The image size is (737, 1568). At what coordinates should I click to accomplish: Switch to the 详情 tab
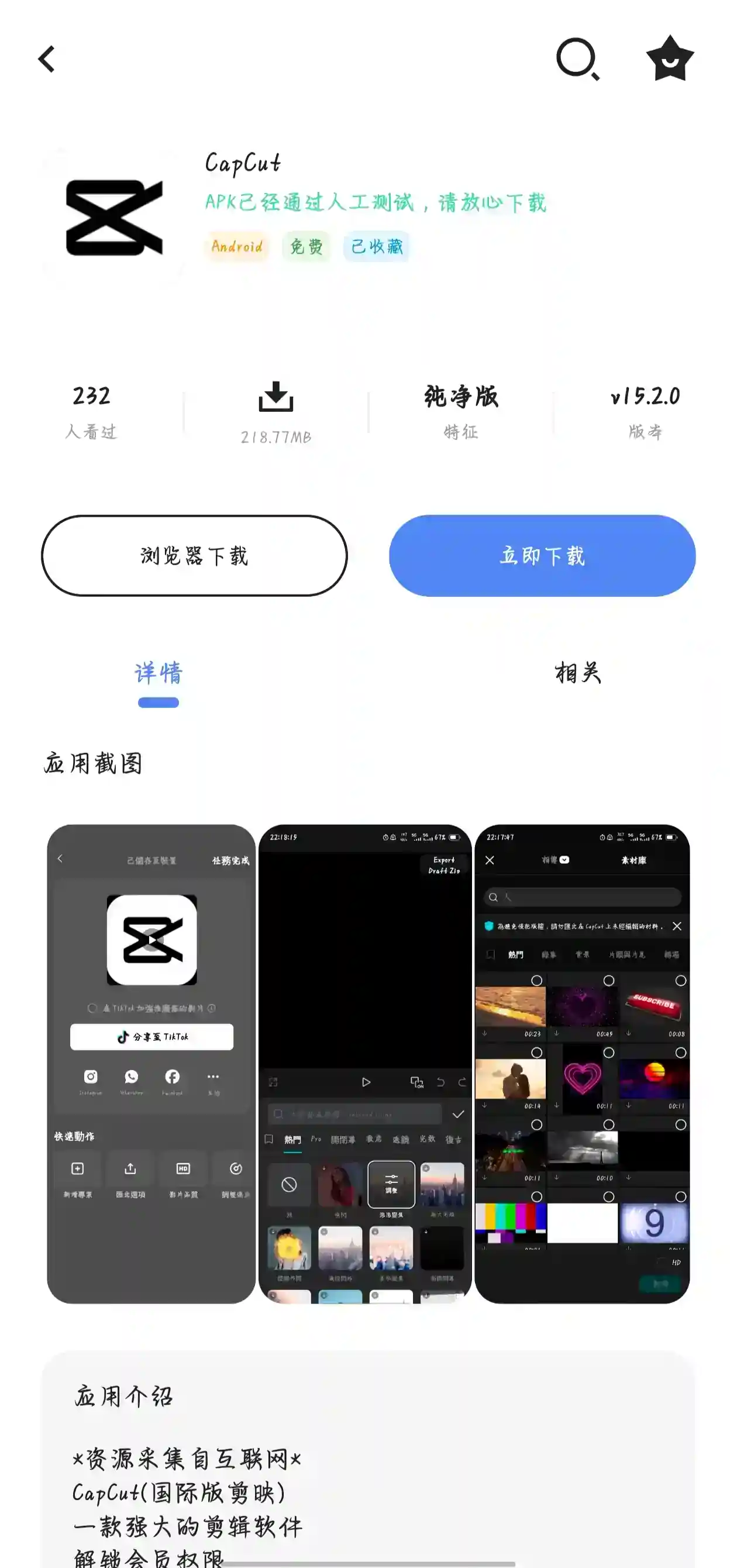click(159, 674)
